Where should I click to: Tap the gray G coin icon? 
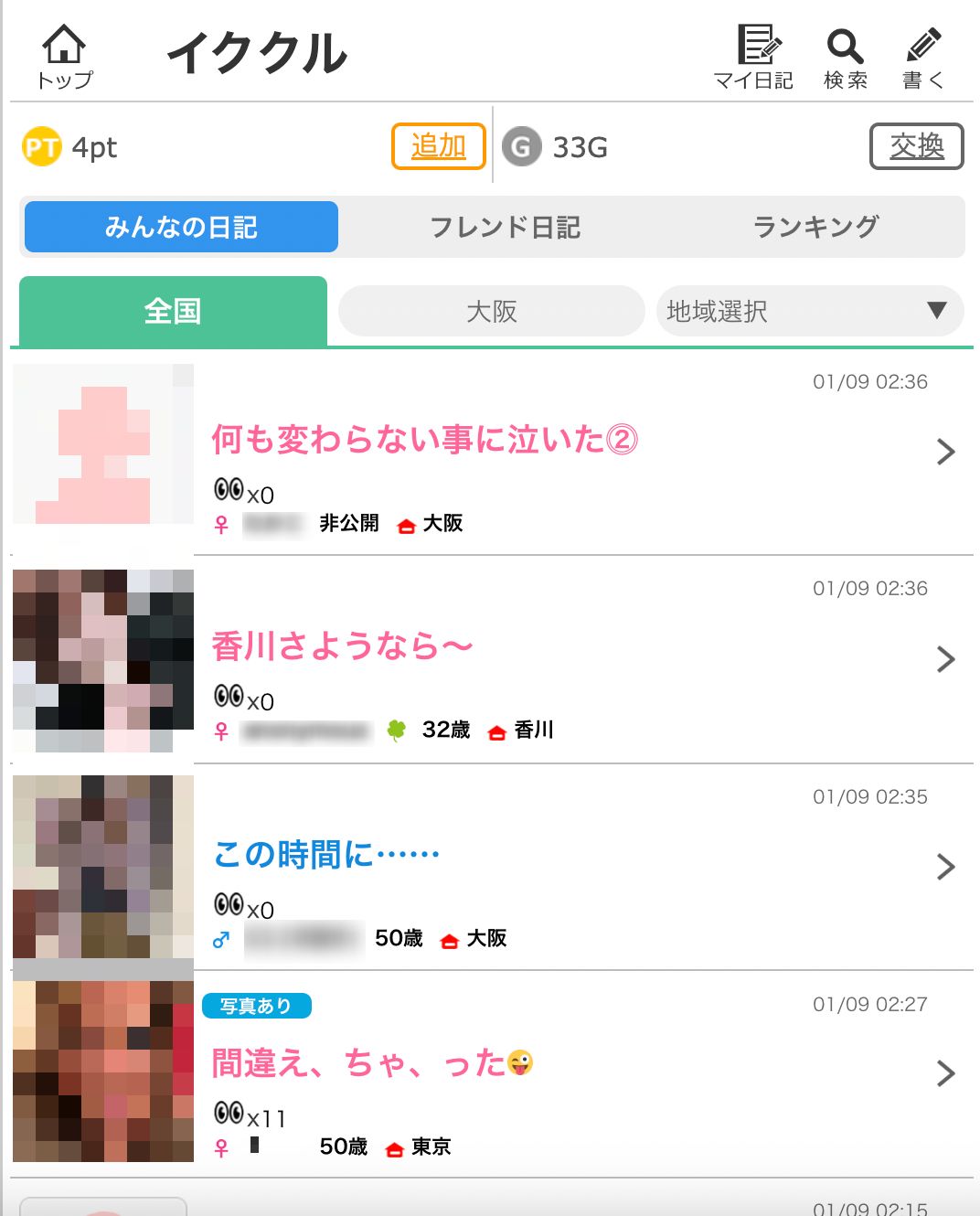[521, 146]
